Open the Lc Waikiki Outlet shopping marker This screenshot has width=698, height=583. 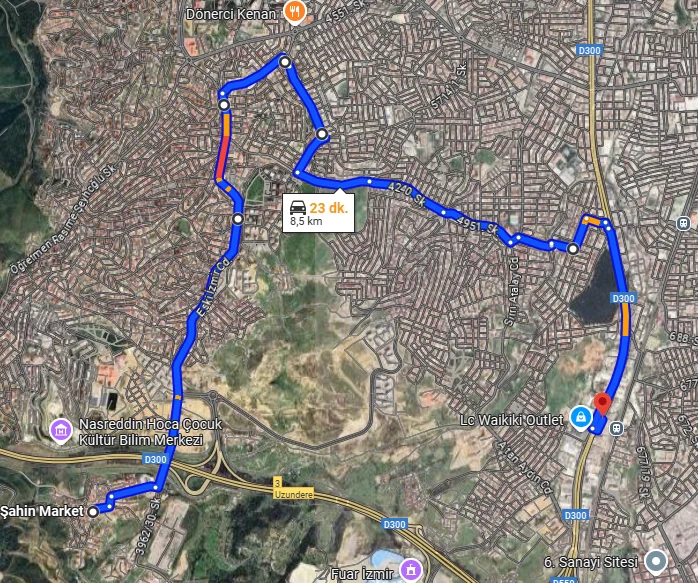coord(581,420)
